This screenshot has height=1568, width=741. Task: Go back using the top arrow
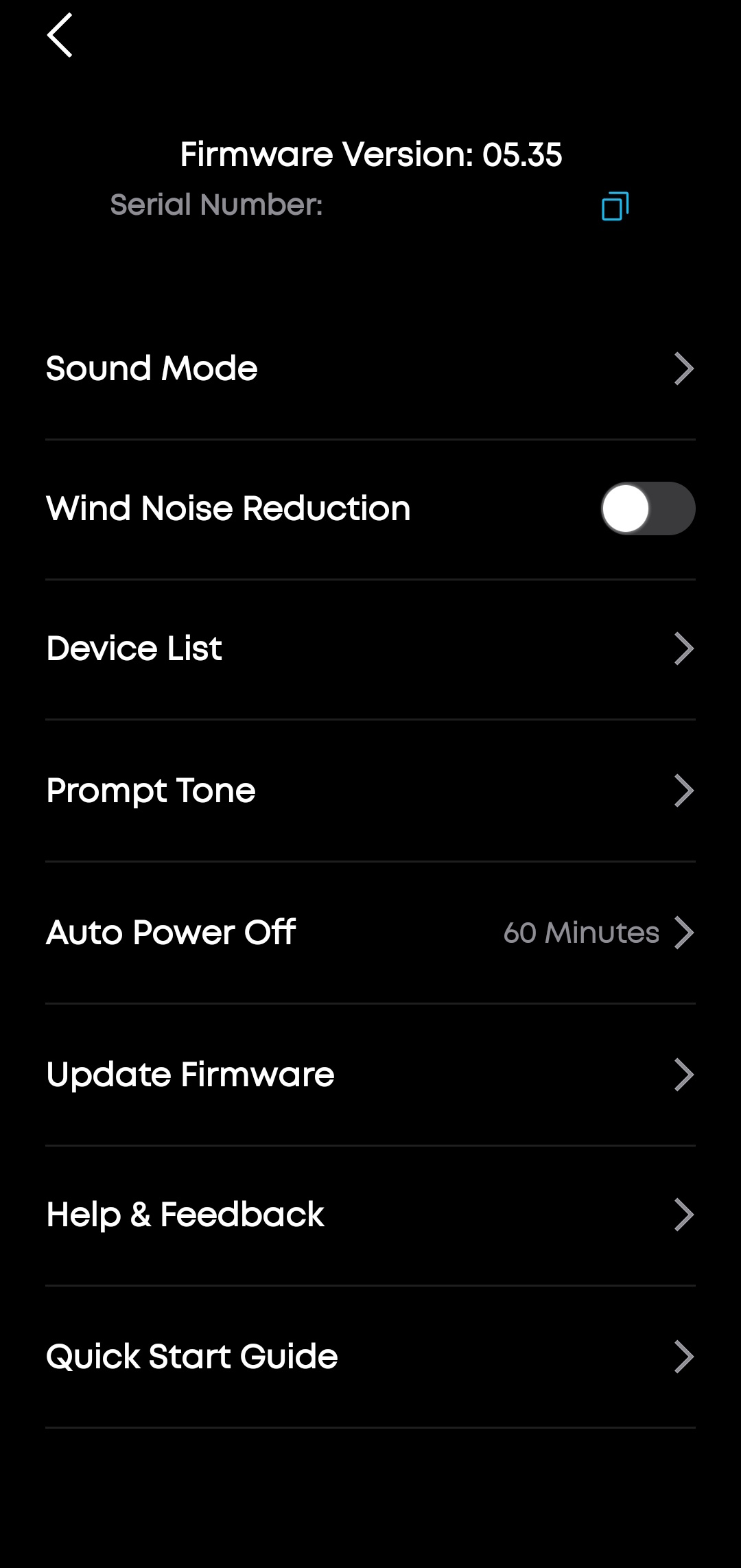click(x=60, y=36)
